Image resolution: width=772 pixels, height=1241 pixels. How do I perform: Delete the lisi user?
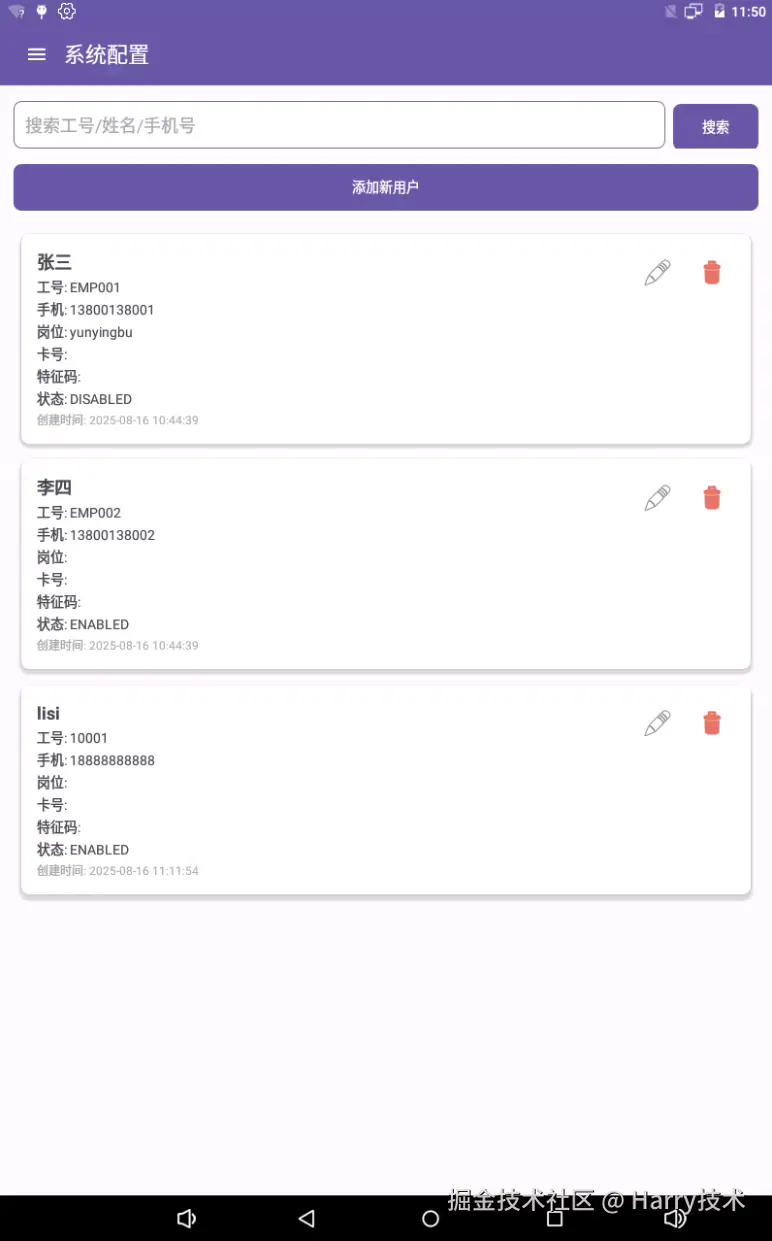coord(712,723)
